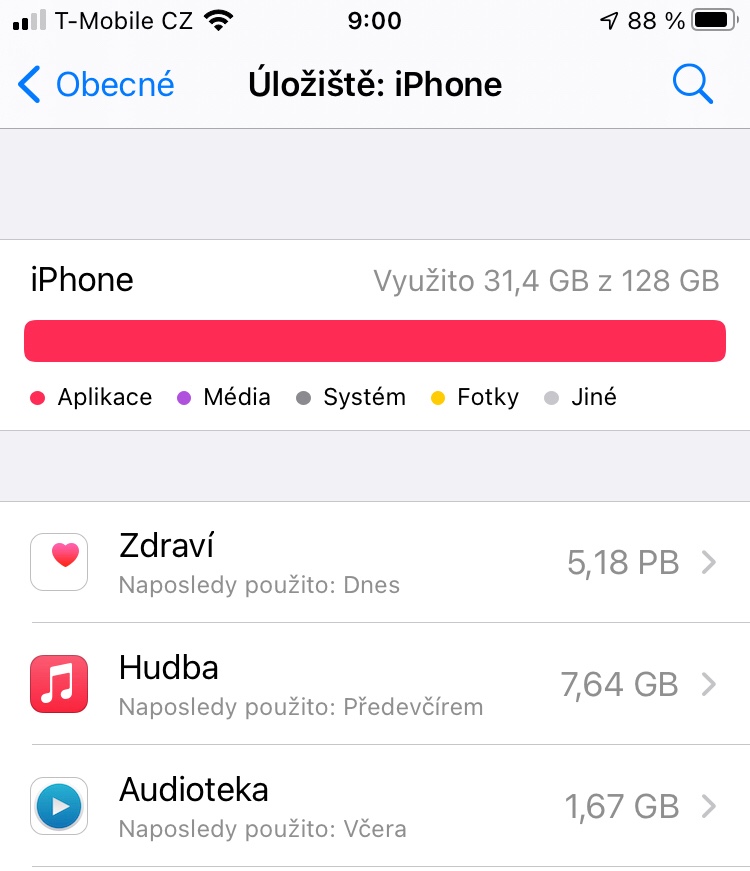Go back to Obecné settings

tap(96, 85)
